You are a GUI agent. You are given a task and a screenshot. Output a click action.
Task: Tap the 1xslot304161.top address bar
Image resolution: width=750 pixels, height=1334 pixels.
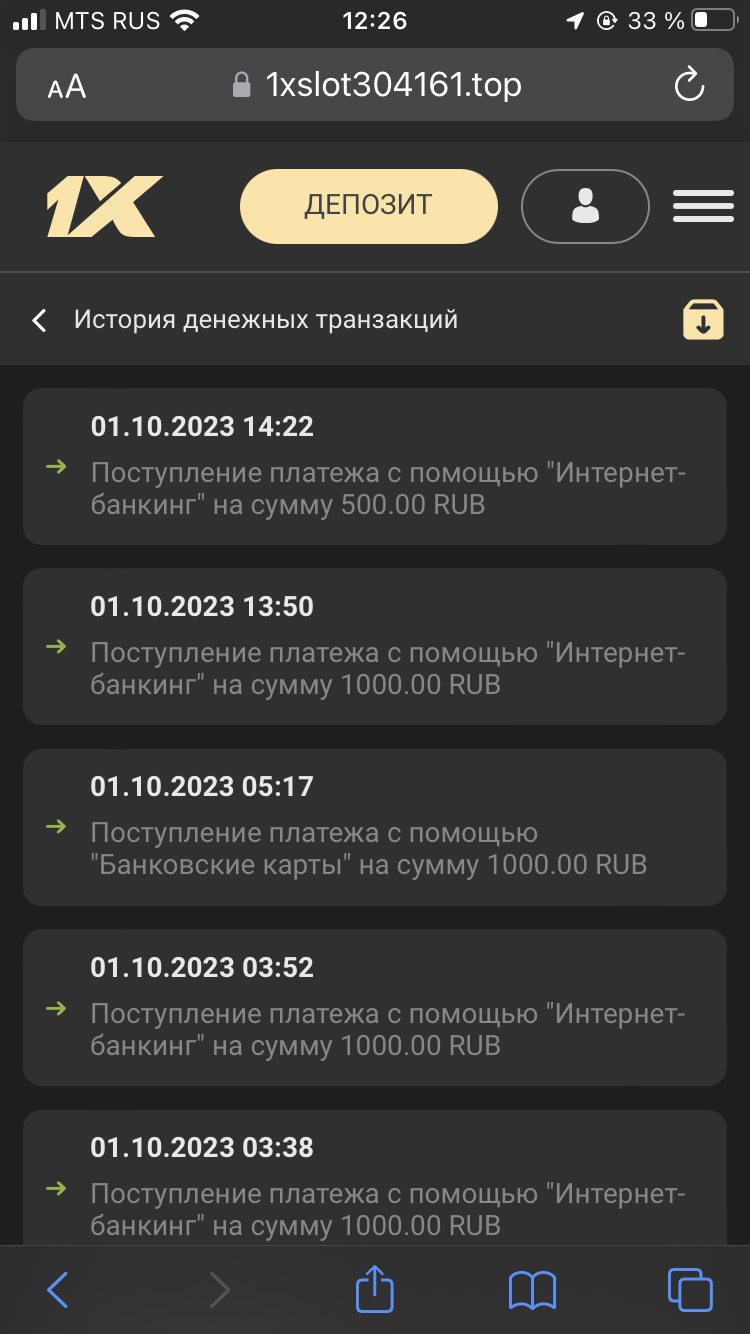[x=375, y=85]
